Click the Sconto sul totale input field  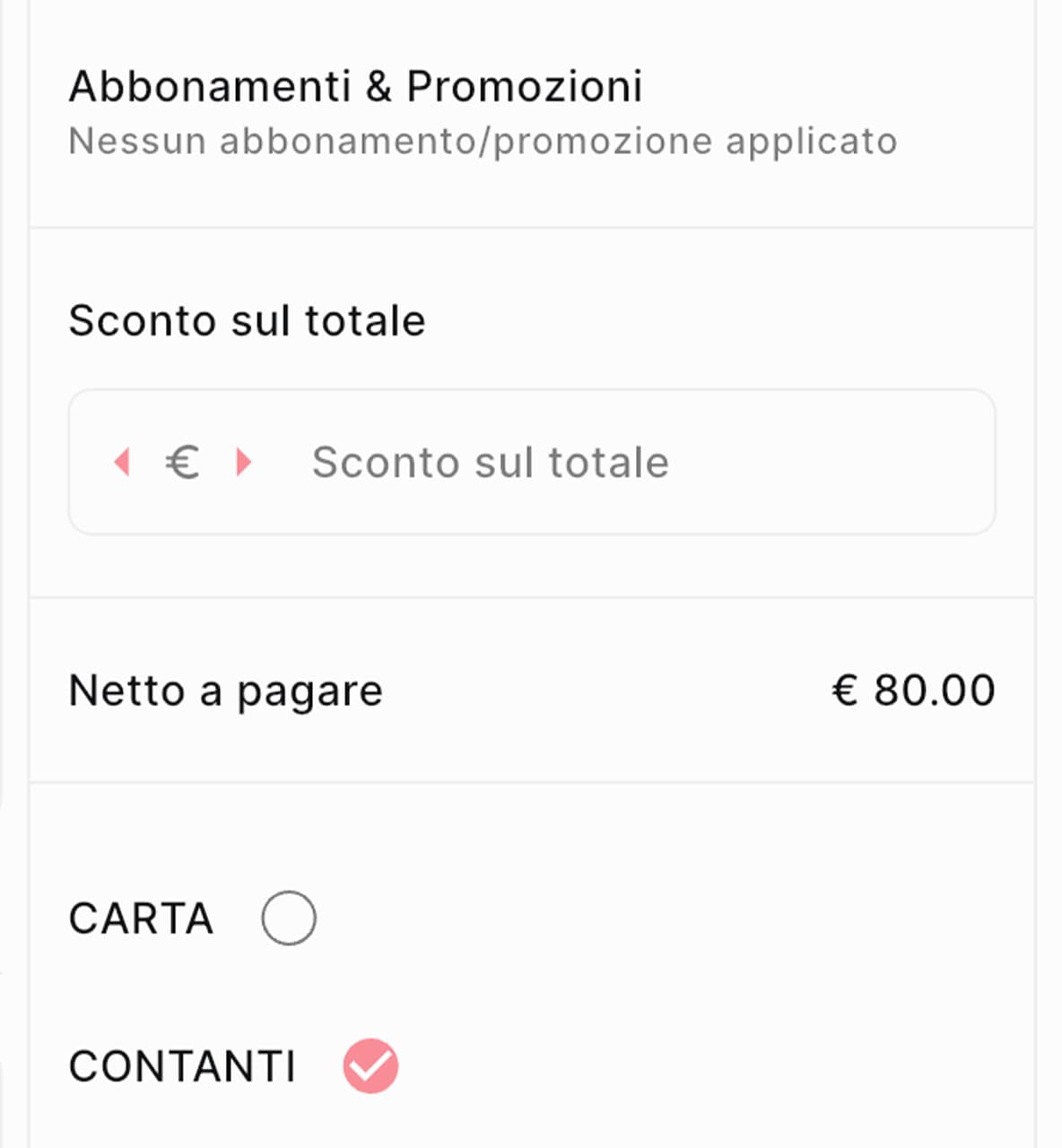pos(533,461)
